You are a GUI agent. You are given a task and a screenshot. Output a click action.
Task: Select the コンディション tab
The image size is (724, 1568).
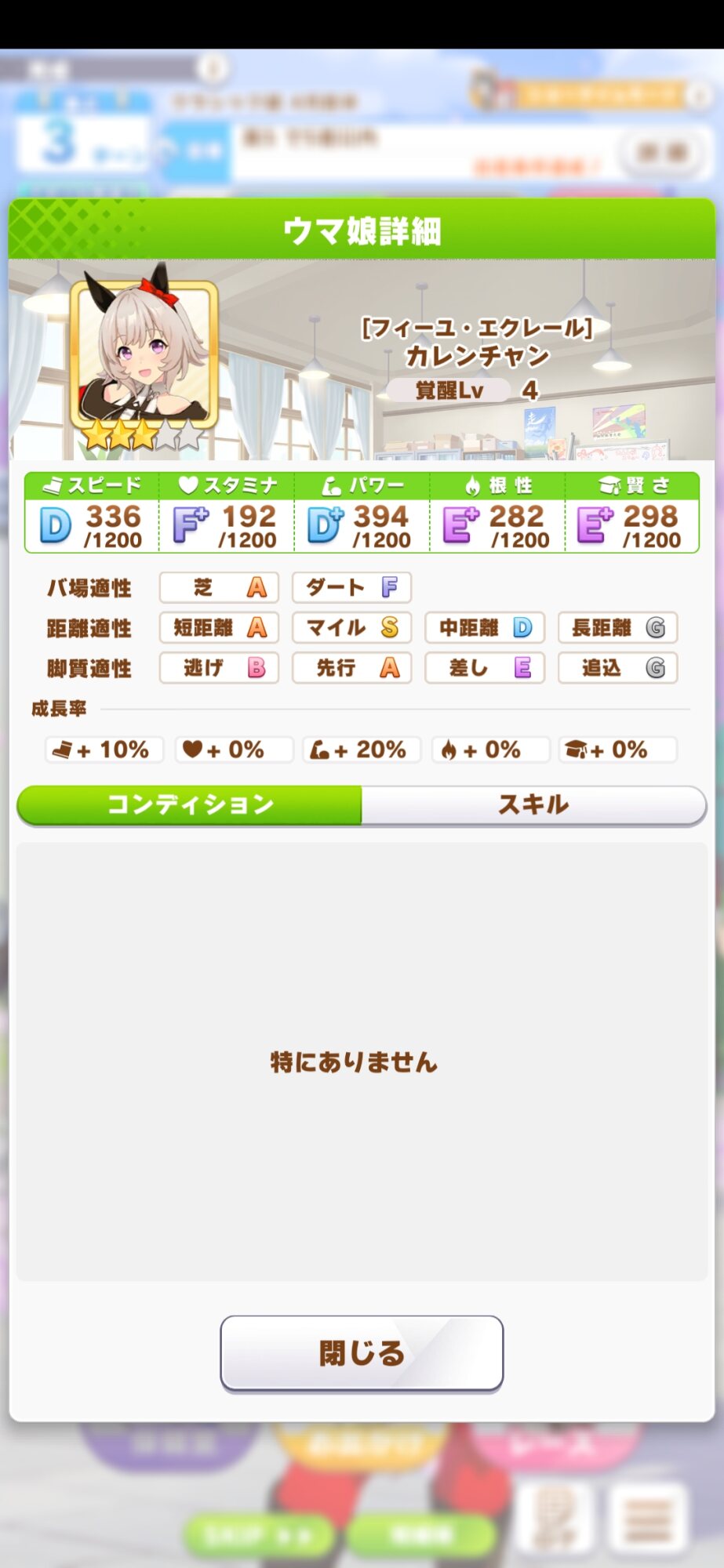coord(190,804)
